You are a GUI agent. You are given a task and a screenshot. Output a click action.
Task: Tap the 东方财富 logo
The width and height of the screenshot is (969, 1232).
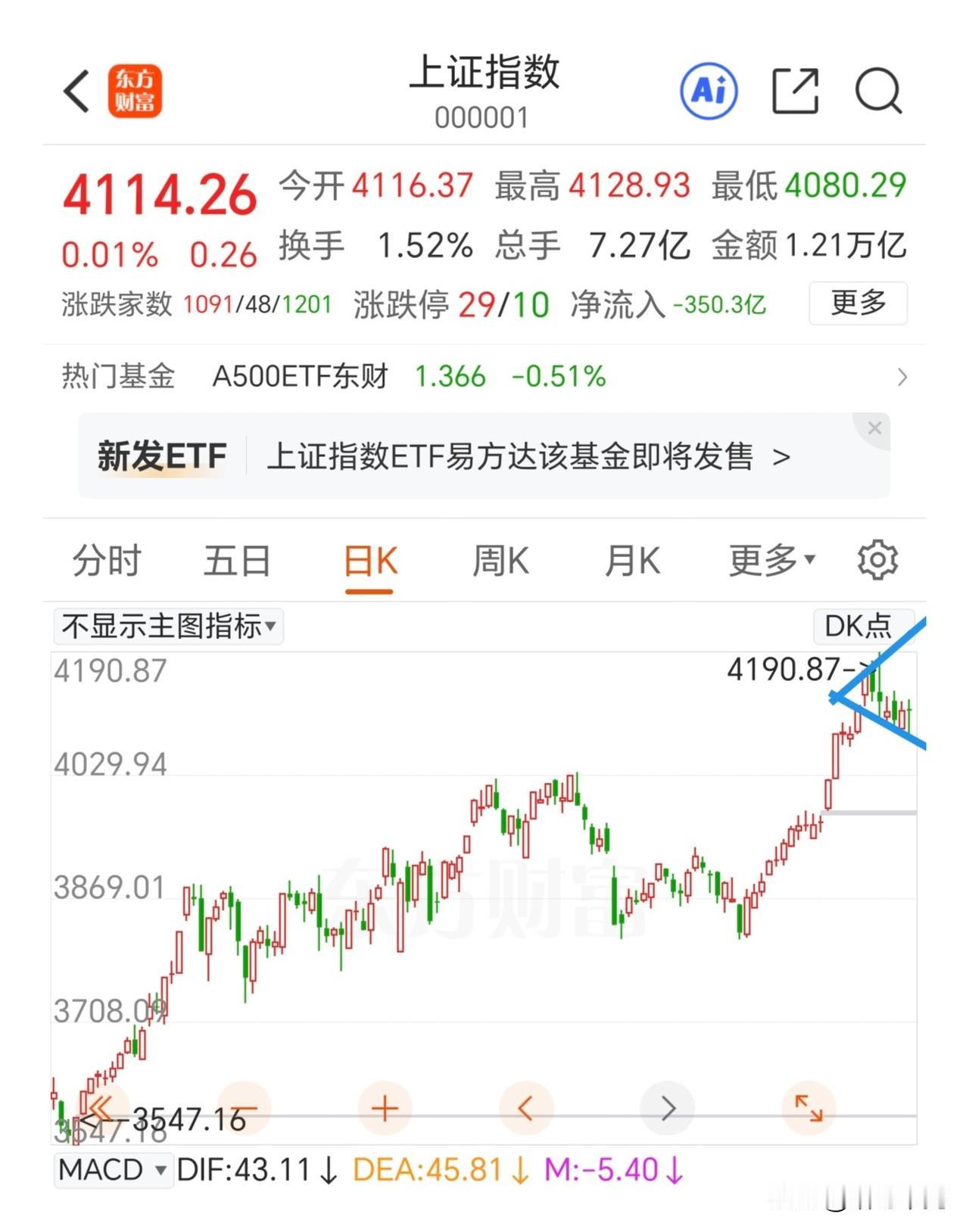point(136,92)
